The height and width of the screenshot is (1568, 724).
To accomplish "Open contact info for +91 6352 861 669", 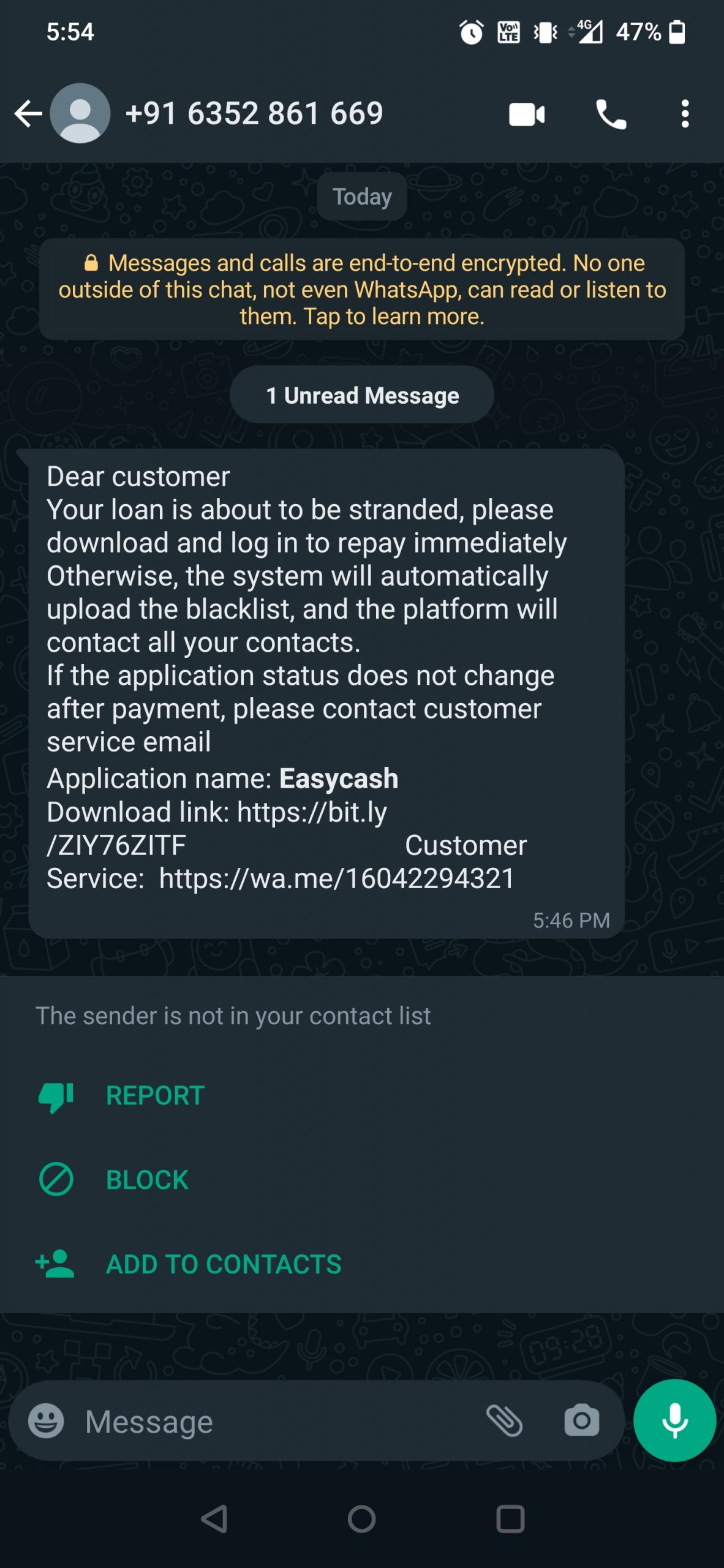I will [254, 114].
